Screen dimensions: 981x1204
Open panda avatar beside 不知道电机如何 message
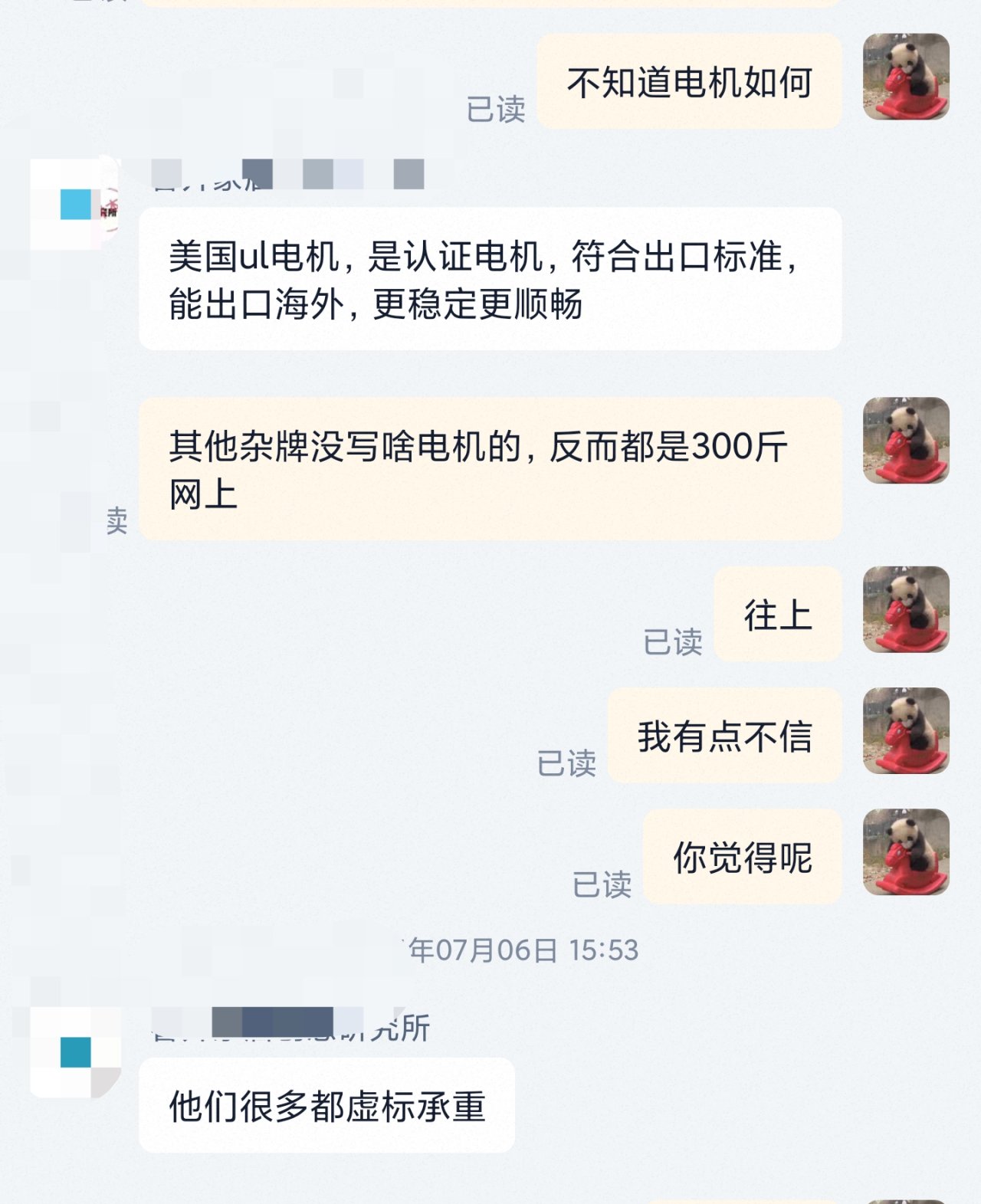906,77
